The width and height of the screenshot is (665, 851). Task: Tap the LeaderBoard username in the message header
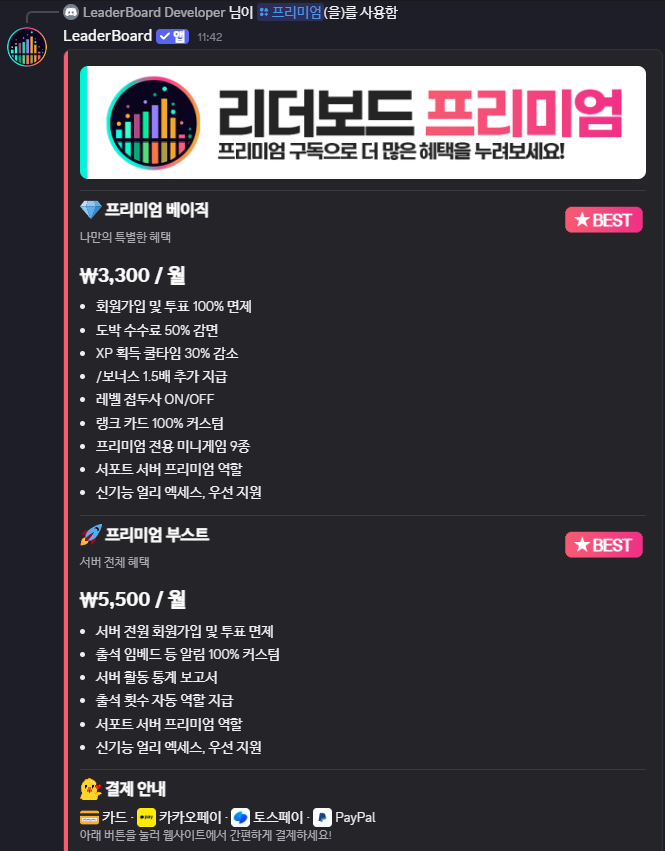coord(107,36)
